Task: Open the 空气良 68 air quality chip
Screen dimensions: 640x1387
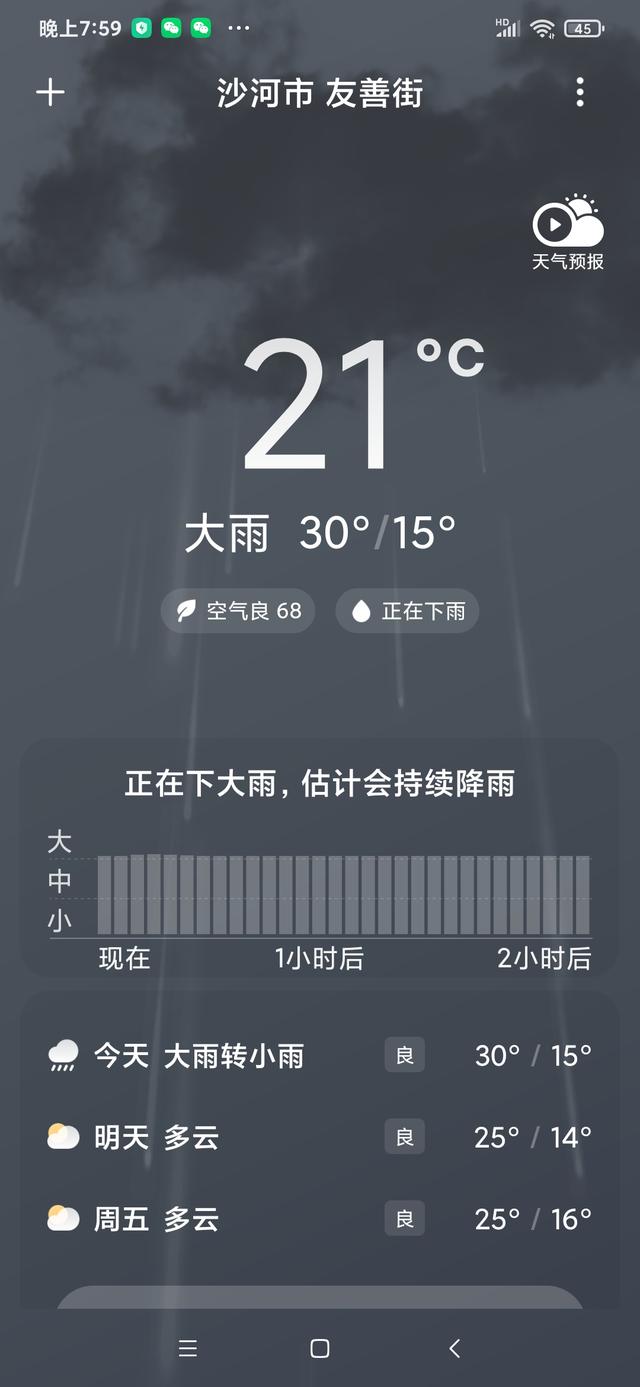Action: [239, 611]
